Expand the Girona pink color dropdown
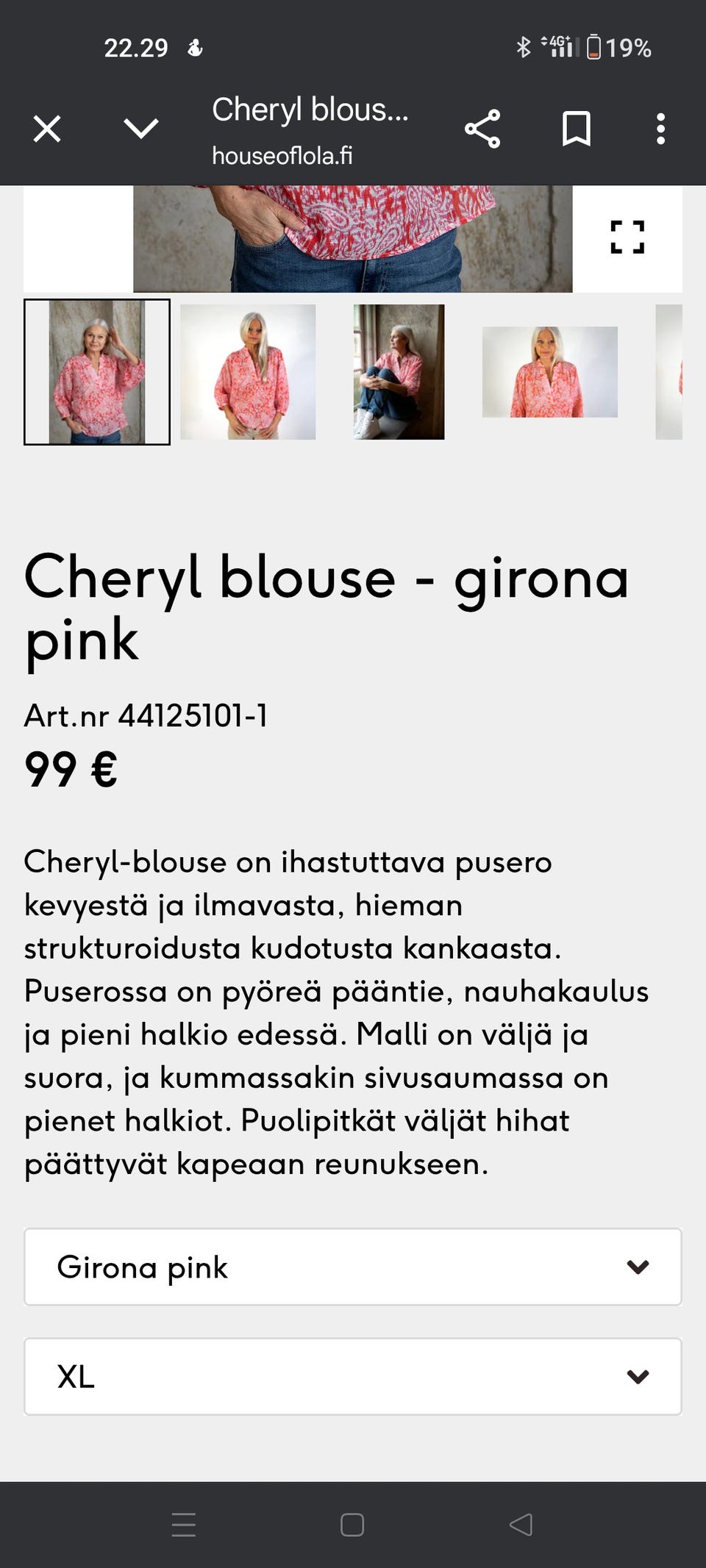Screen dimensions: 706x1568 353,1267
